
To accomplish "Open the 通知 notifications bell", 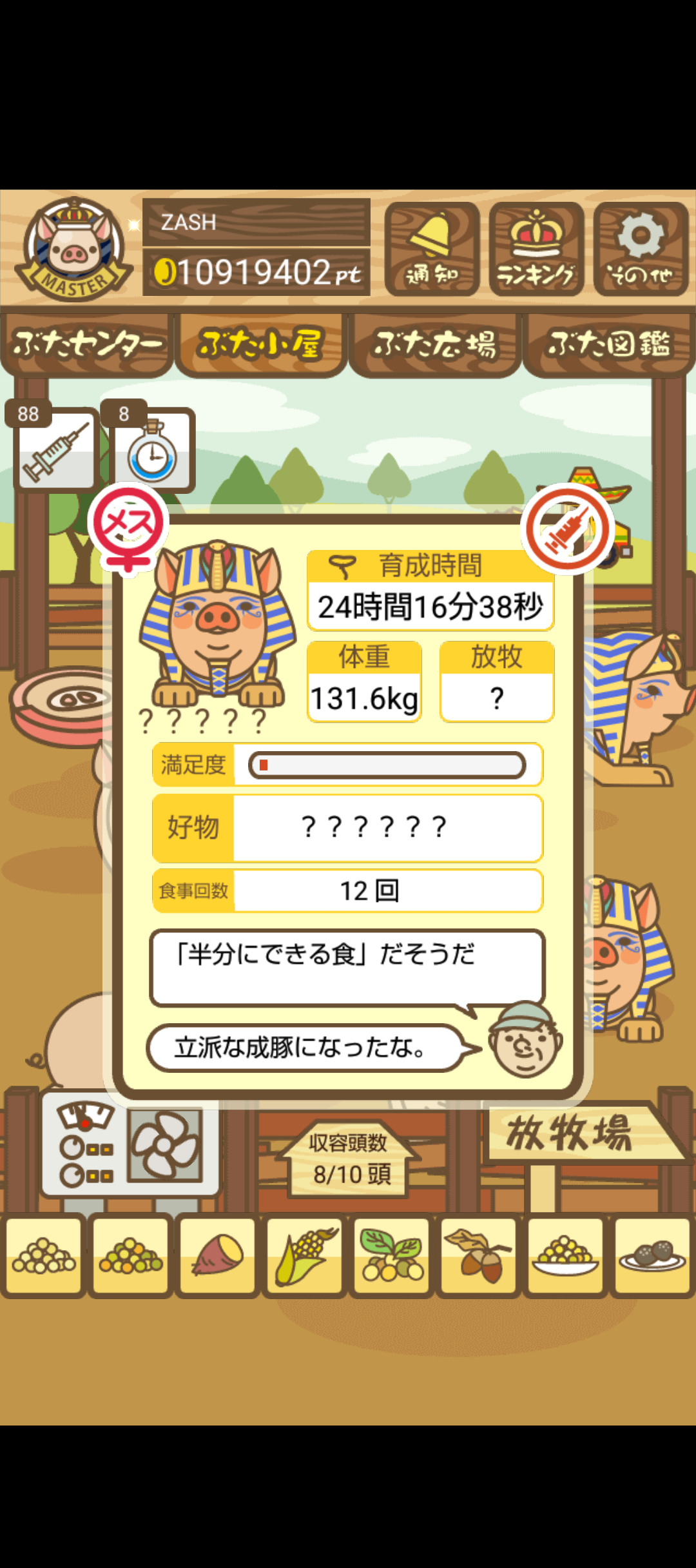I will 432,249.
